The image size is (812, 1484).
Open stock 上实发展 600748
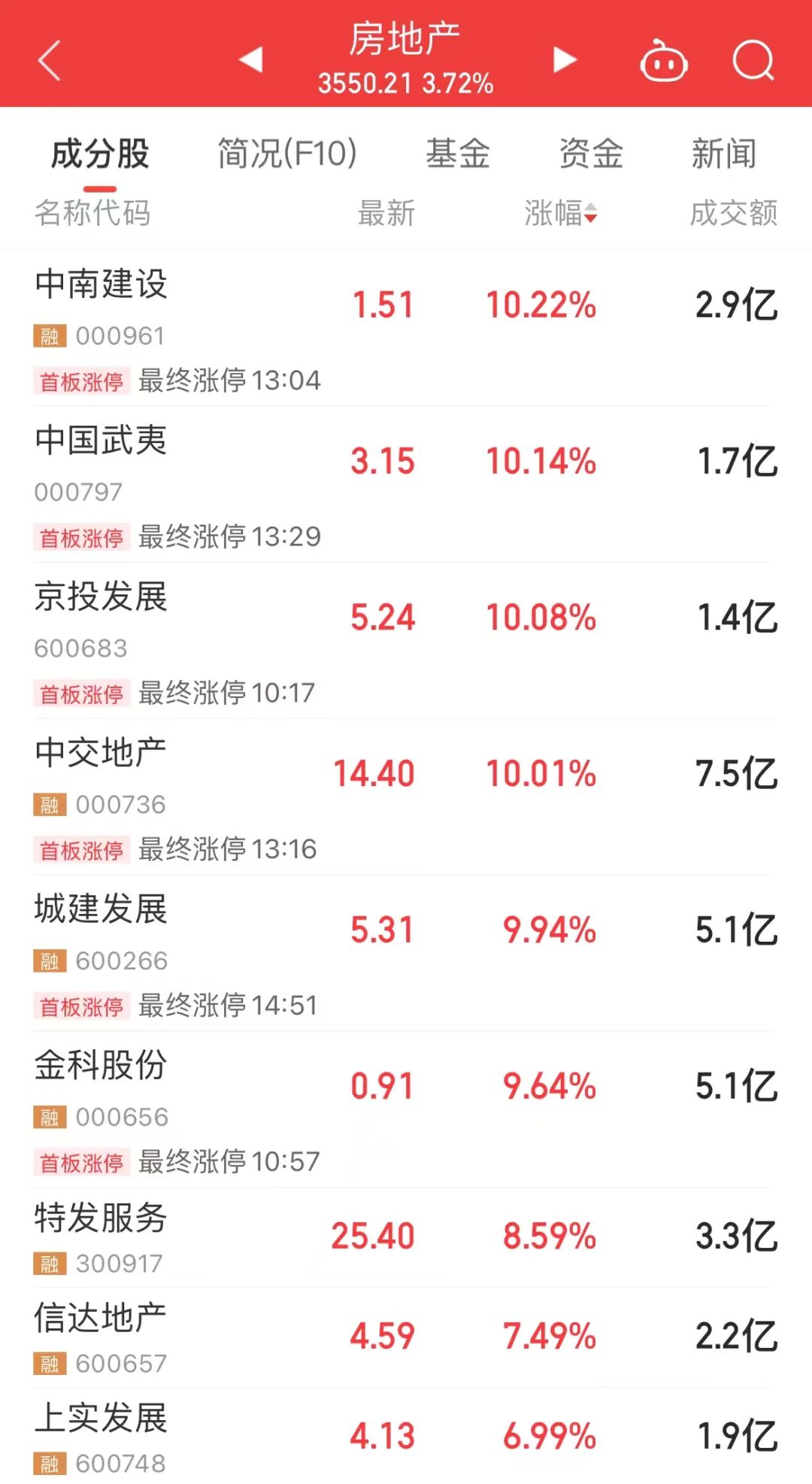101,1419
